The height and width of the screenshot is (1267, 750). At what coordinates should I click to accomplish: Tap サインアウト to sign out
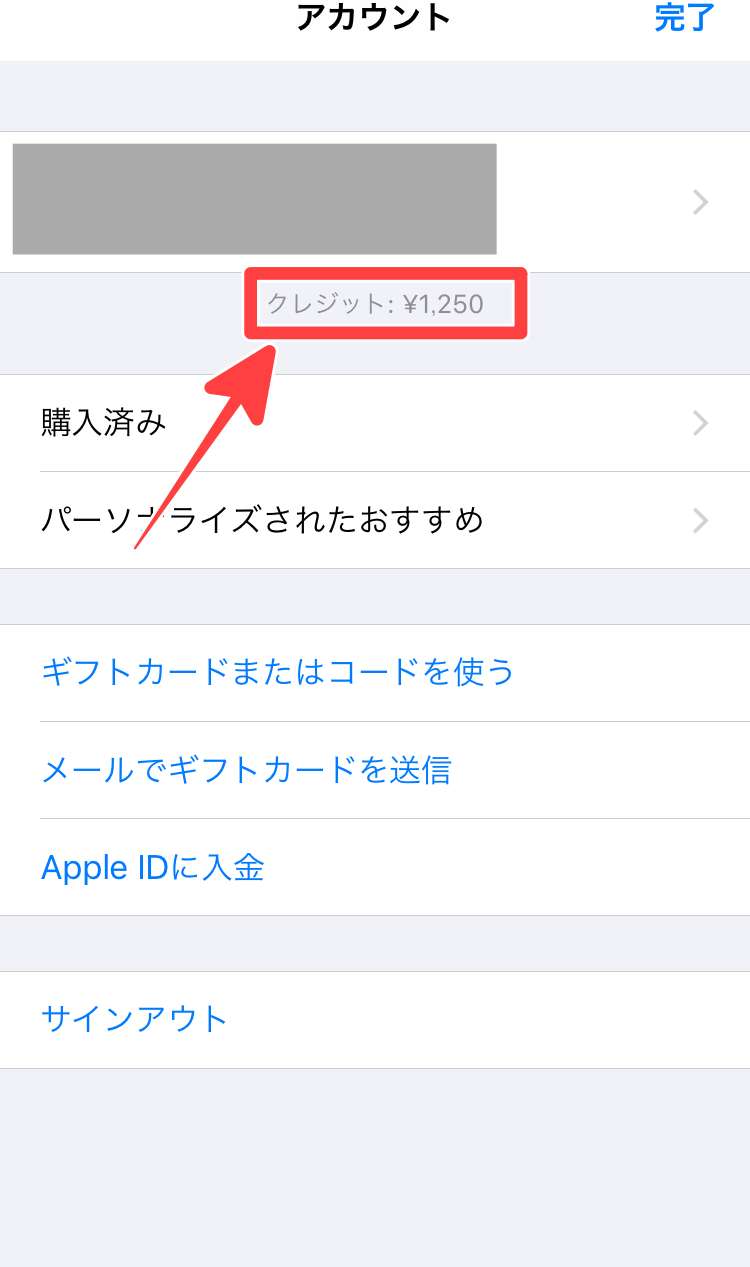pos(134,1019)
